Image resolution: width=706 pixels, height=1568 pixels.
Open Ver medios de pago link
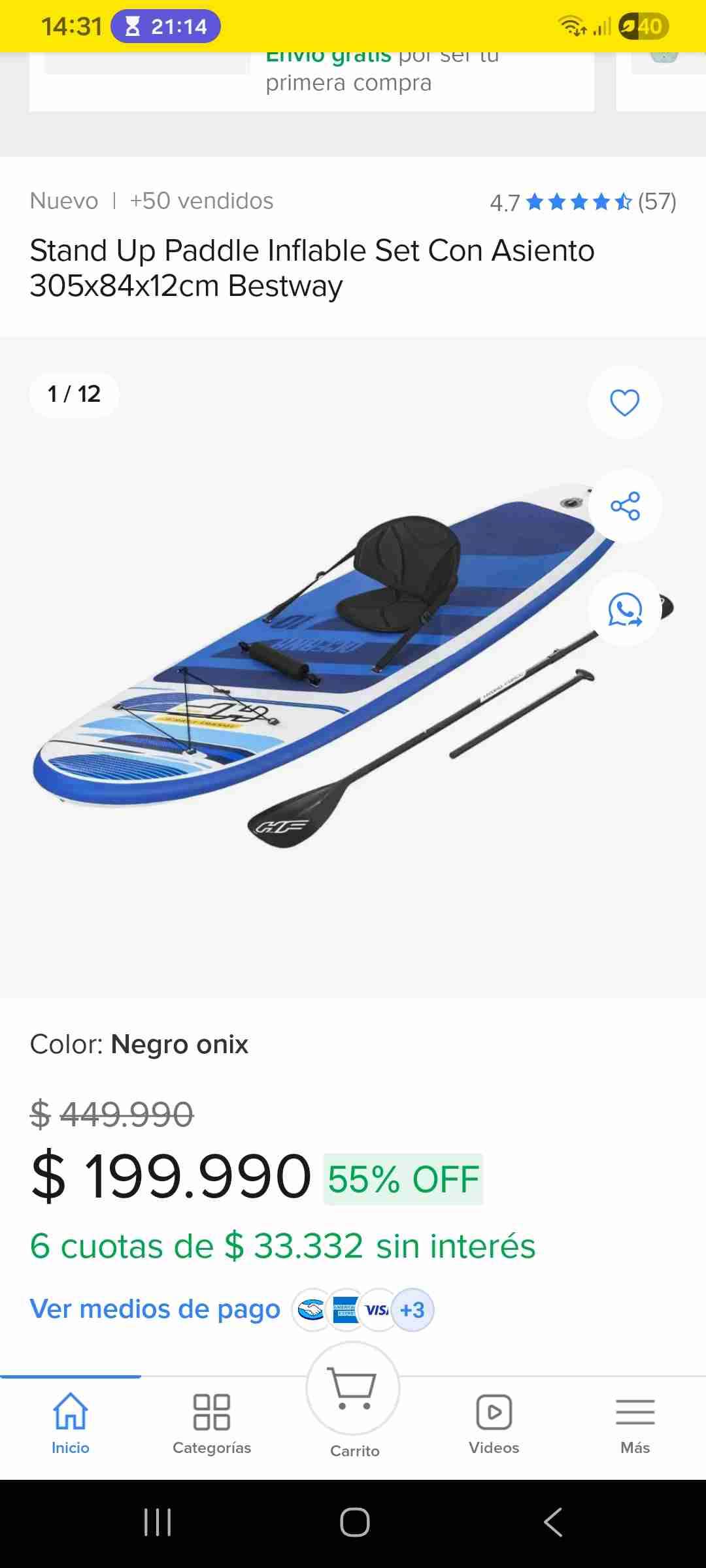154,1309
